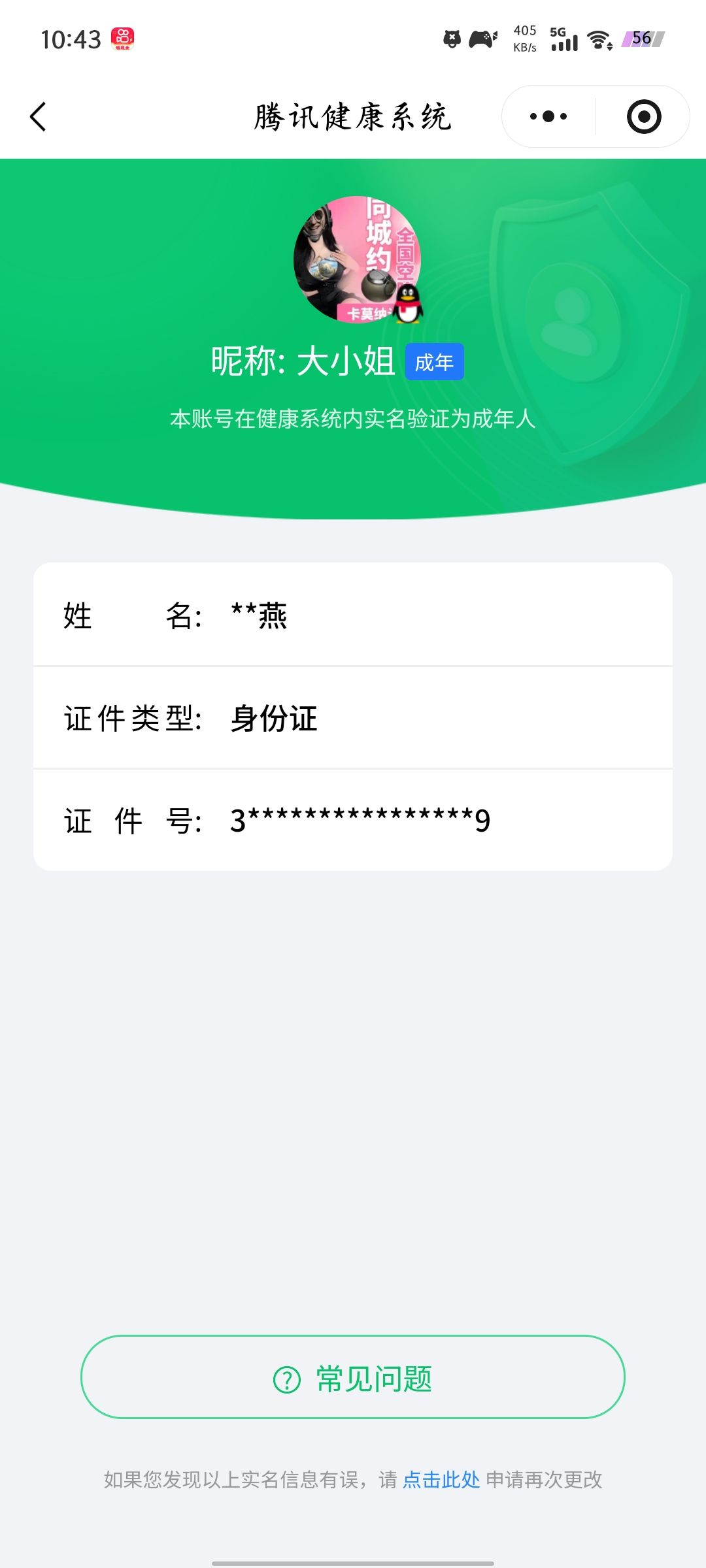Tap the user avatar profile picture
706x1568 pixels.
point(360,260)
